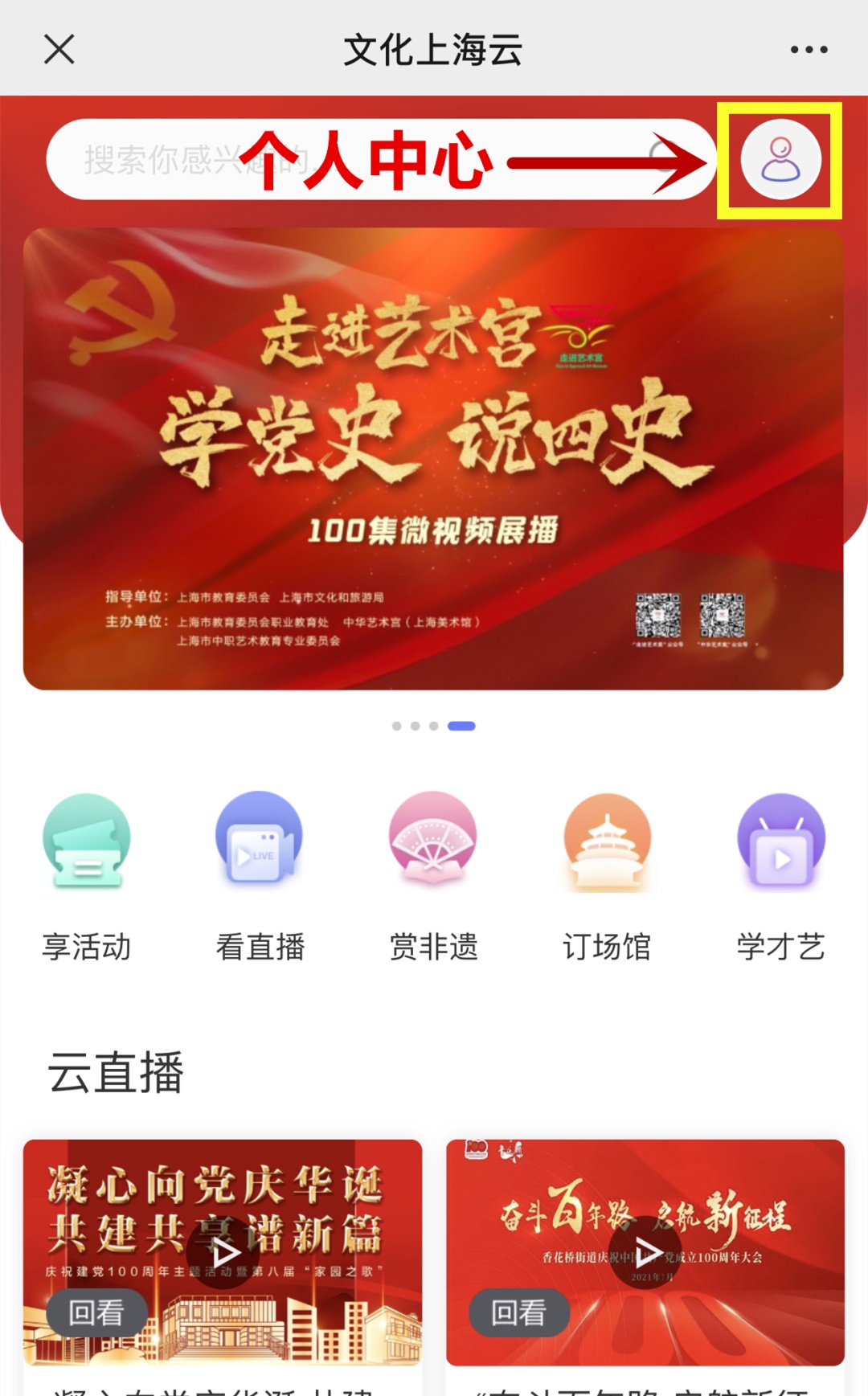The height and width of the screenshot is (1396, 868).
Task: Select the active banner page indicator
Action: [461, 726]
